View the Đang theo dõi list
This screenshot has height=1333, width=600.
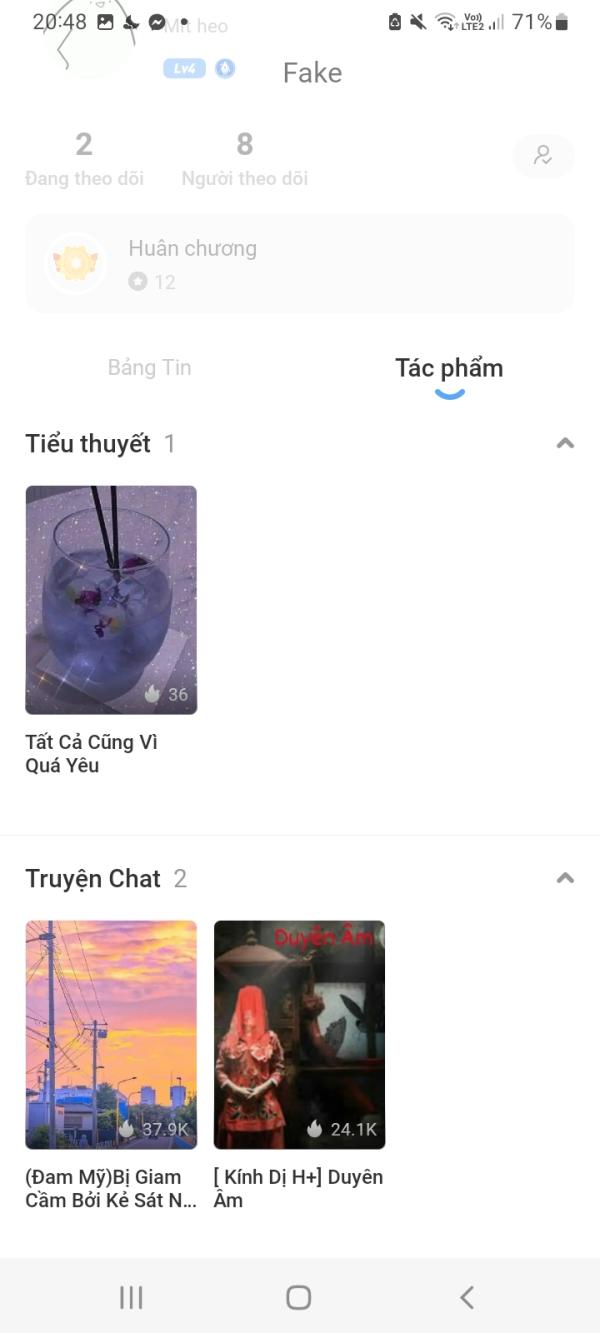(x=84, y=159)
